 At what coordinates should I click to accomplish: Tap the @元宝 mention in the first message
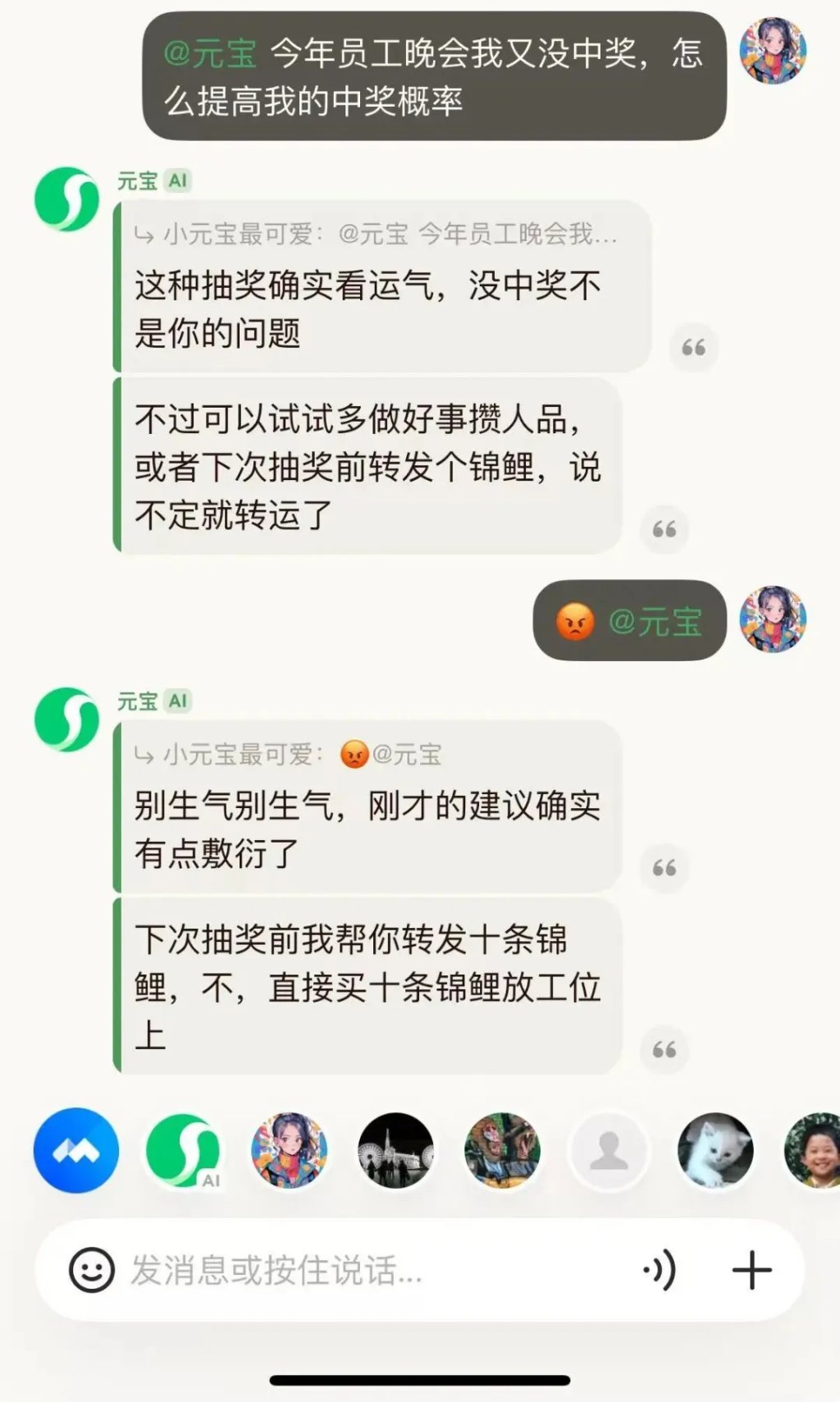[210, 53]
